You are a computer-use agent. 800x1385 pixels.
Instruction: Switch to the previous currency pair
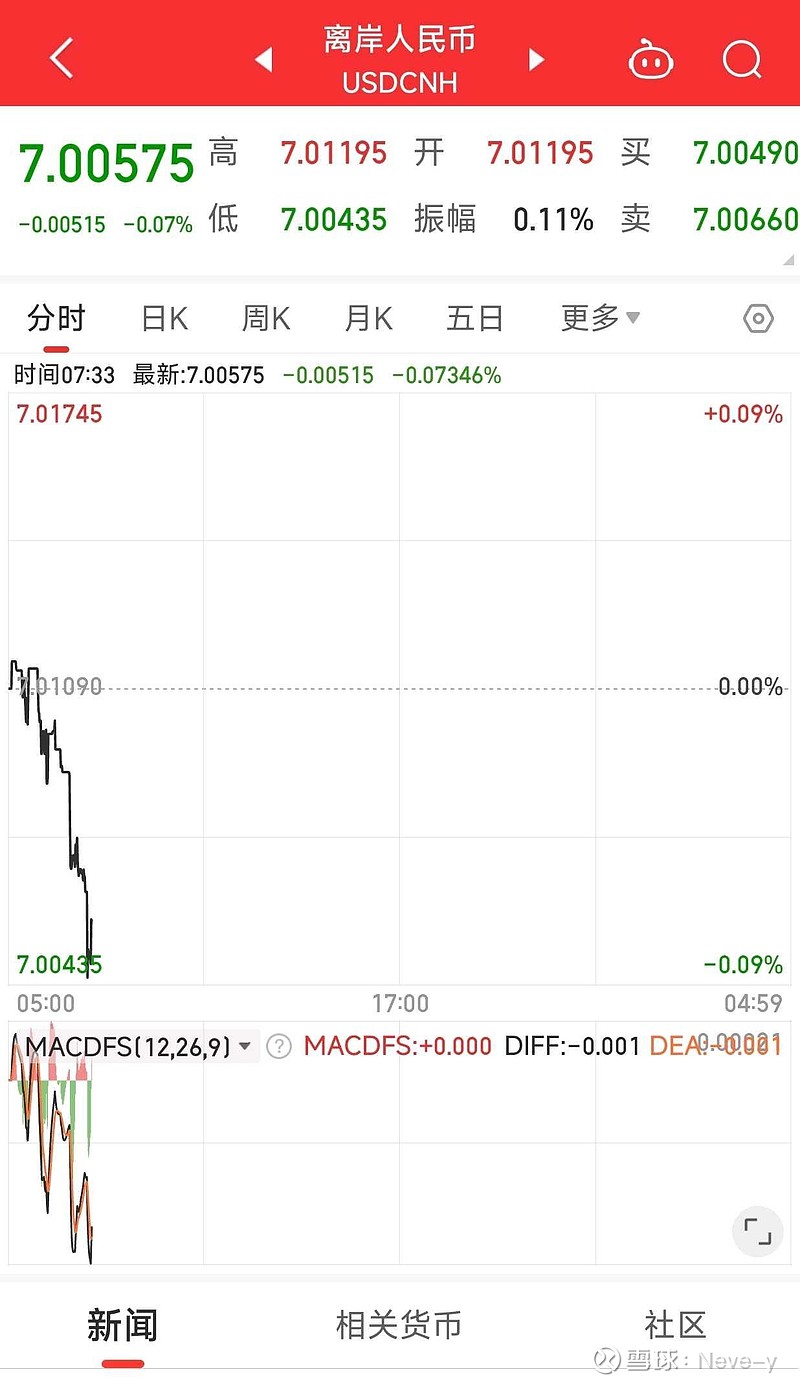tap(264, 60)
